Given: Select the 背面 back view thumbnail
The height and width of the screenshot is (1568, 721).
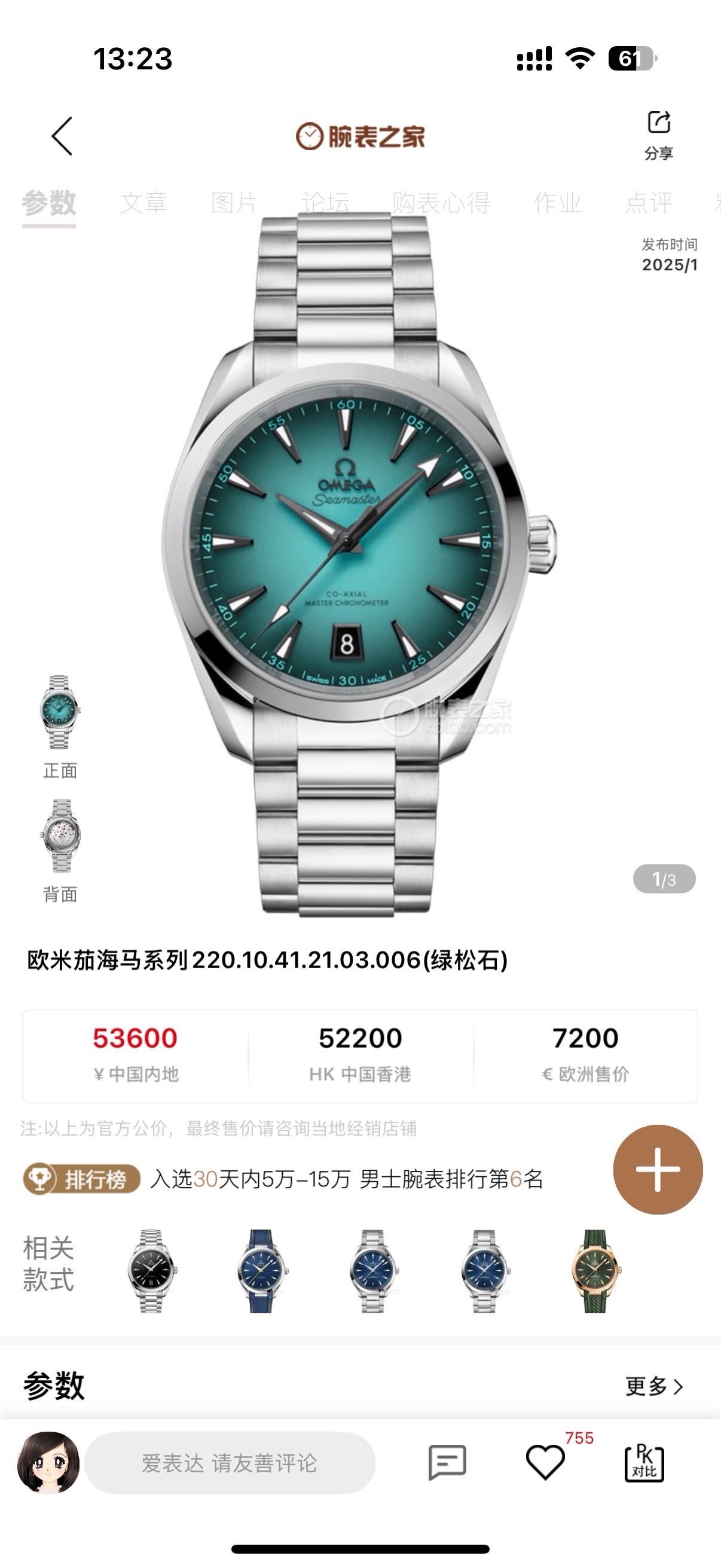Looking at the screenshot, I should [x=60, y=837].
